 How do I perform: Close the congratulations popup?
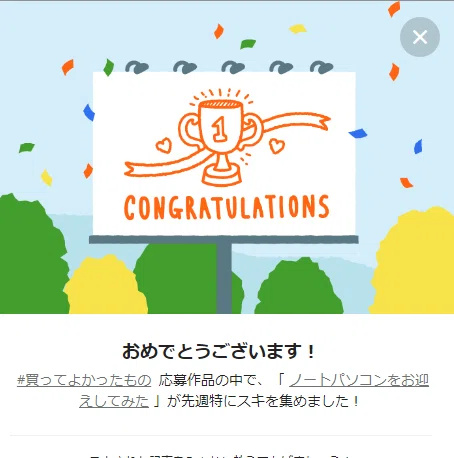click(x=420, y=37)
